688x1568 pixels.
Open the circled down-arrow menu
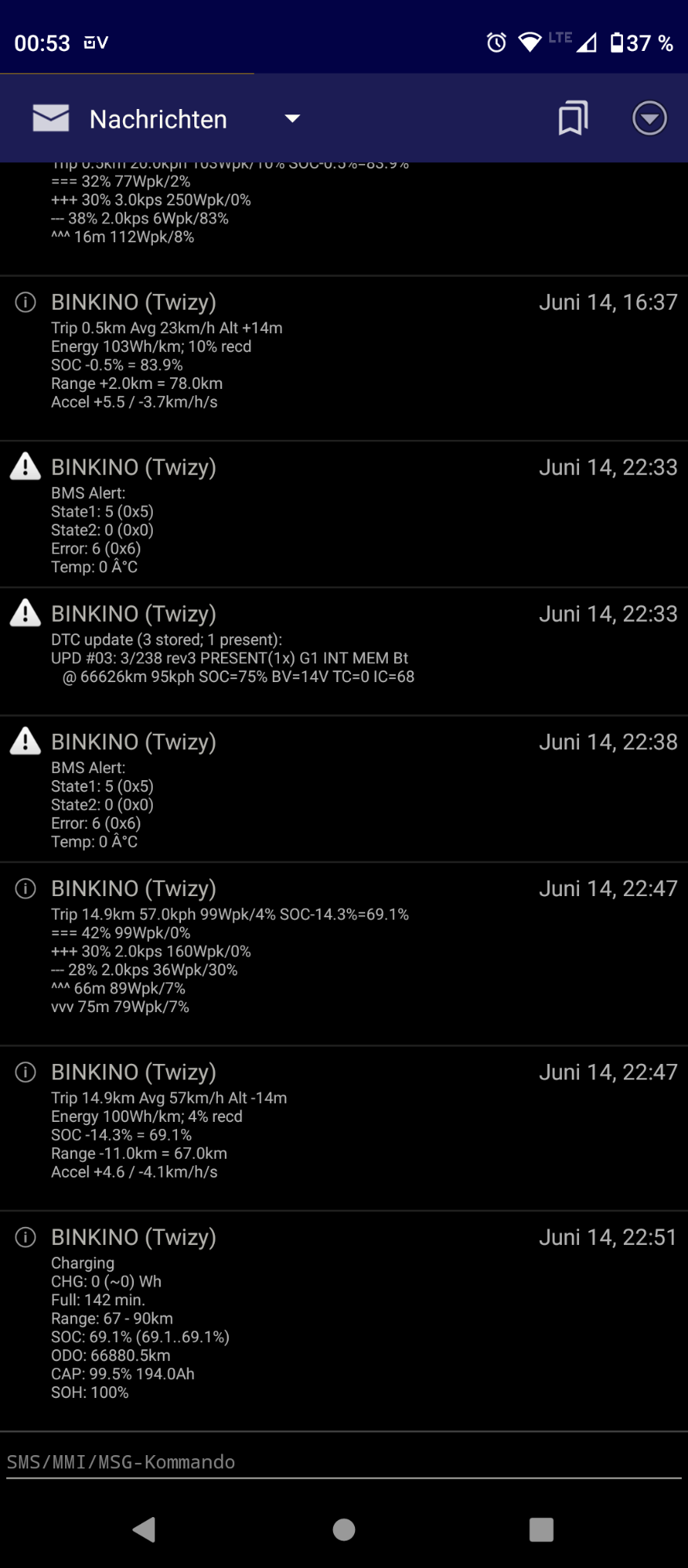click(649, 118)
